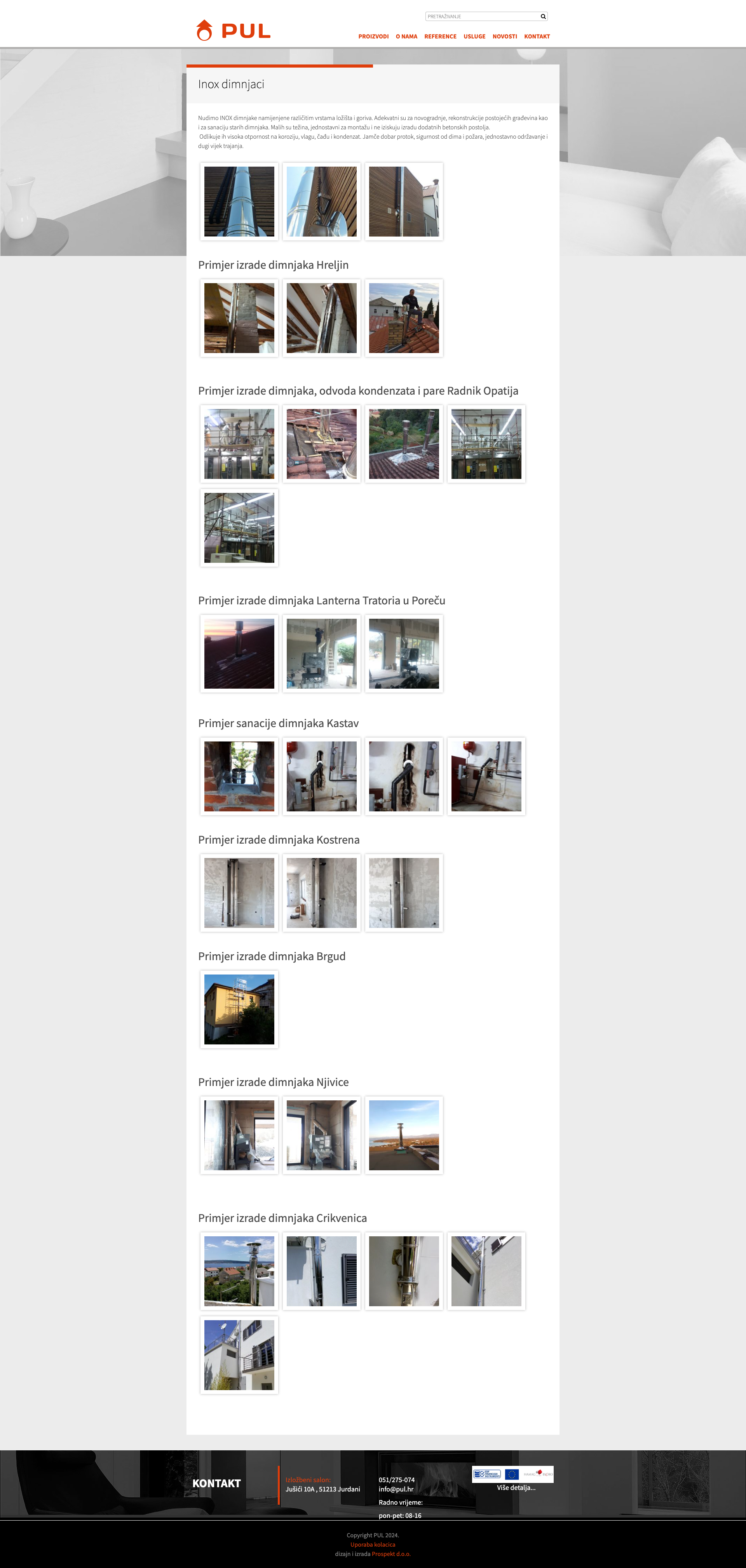Open the yellow house photo in Brgud
This screenshot has height=1568, width=746.
pyautogui.click(x=239, y=1009)
